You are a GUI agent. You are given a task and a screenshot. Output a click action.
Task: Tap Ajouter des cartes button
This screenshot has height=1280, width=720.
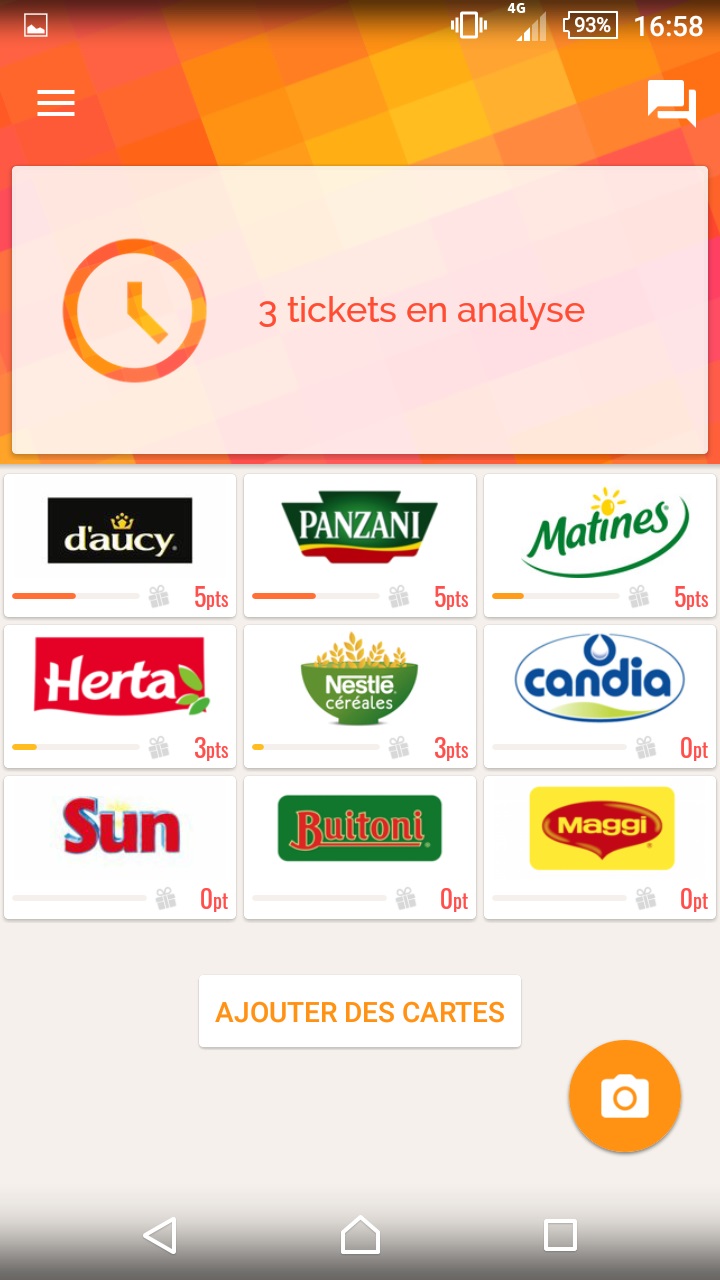pos(360,1012)
